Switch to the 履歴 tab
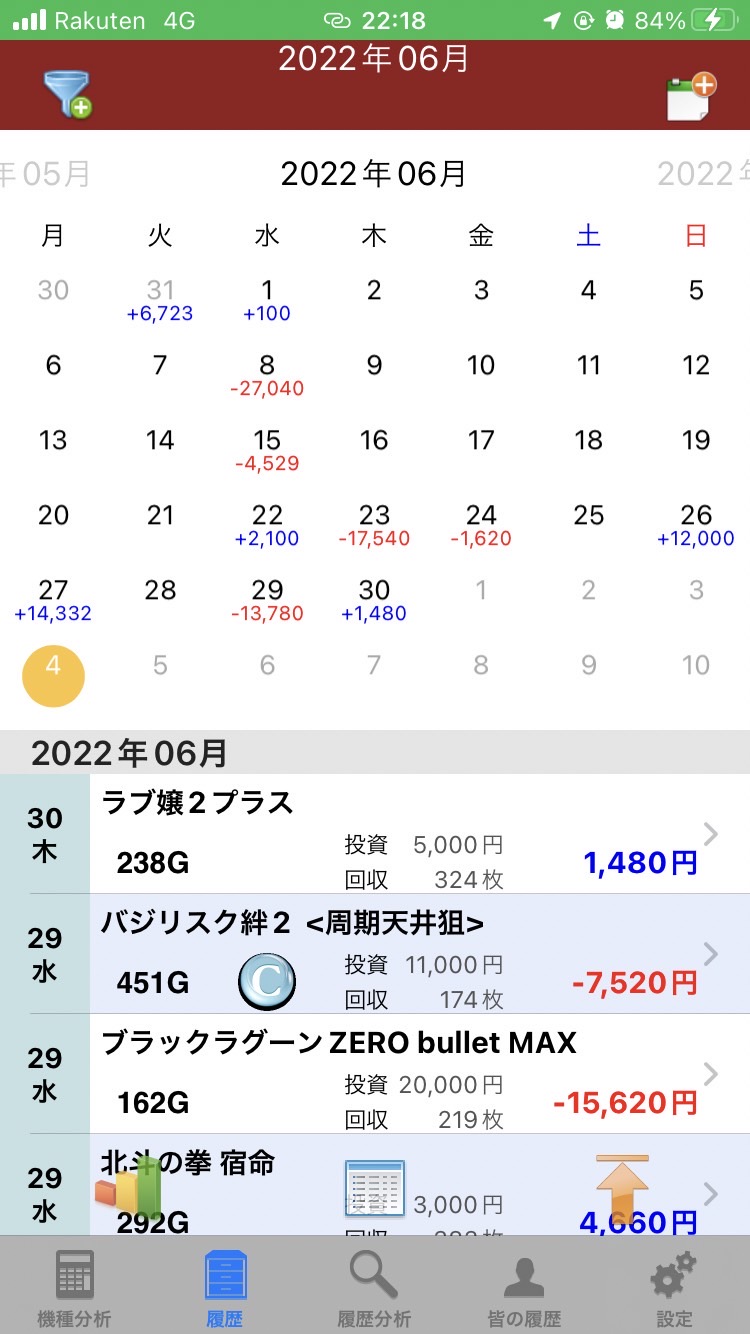Screen dimensions: 750x1334 pyautogui.click(x=225, y=1289)
